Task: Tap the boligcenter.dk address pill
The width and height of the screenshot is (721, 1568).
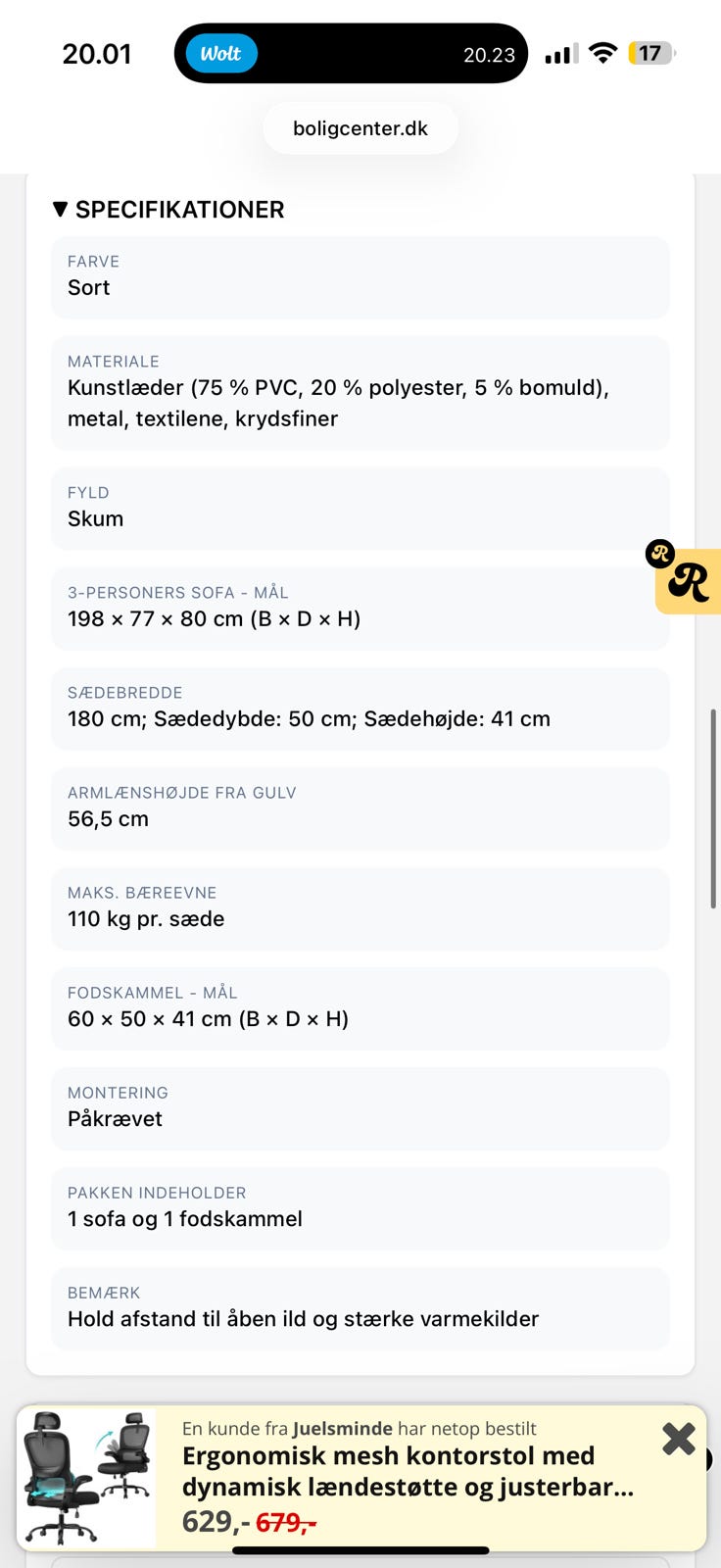Action: pyautogui.click(x=360, y=128)
